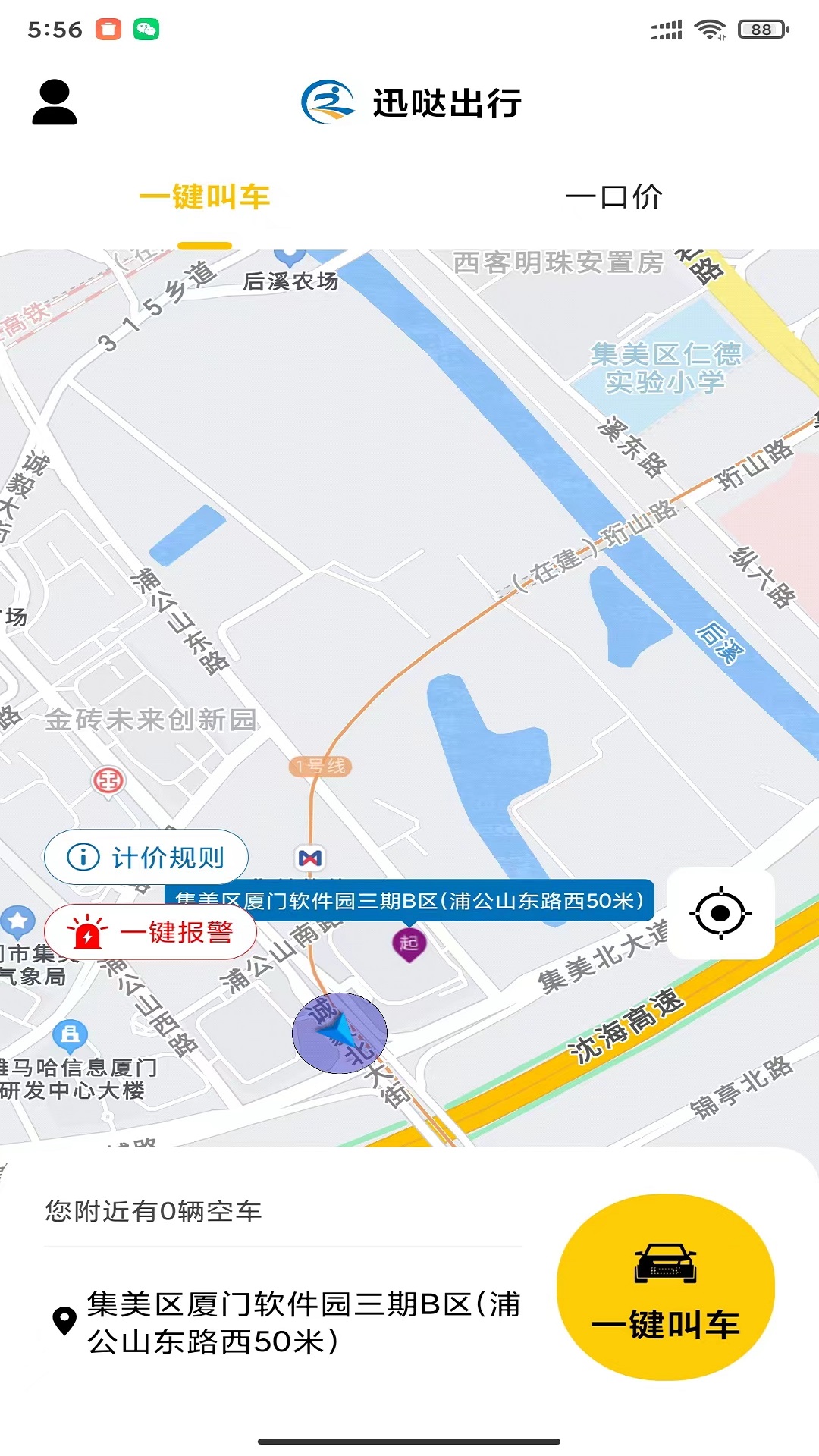Click the 迅哒出行 app logo
This screenshot has width=819, height=1456.
[331, 103]
